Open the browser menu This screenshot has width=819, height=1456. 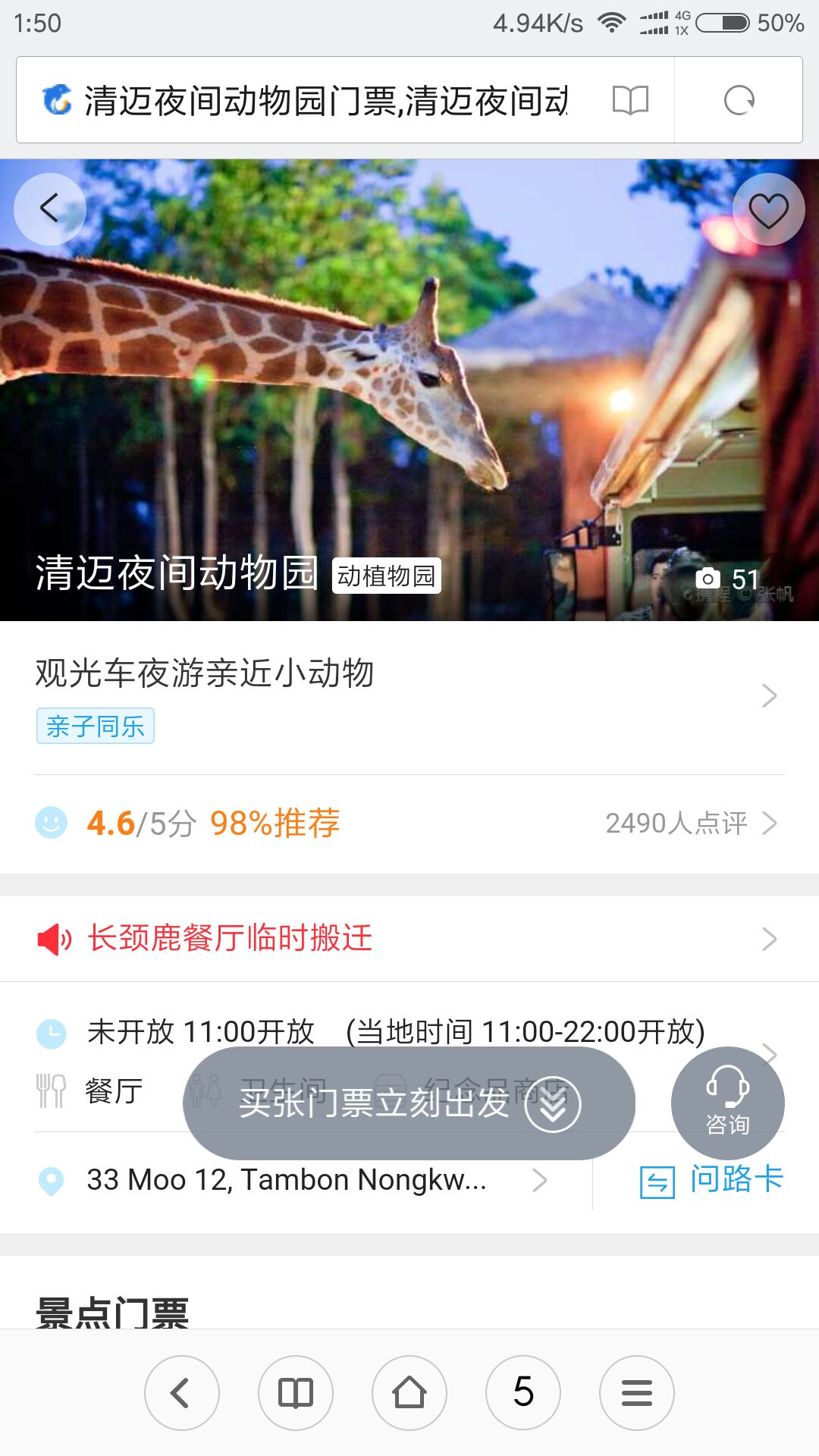pos(637,1393)
